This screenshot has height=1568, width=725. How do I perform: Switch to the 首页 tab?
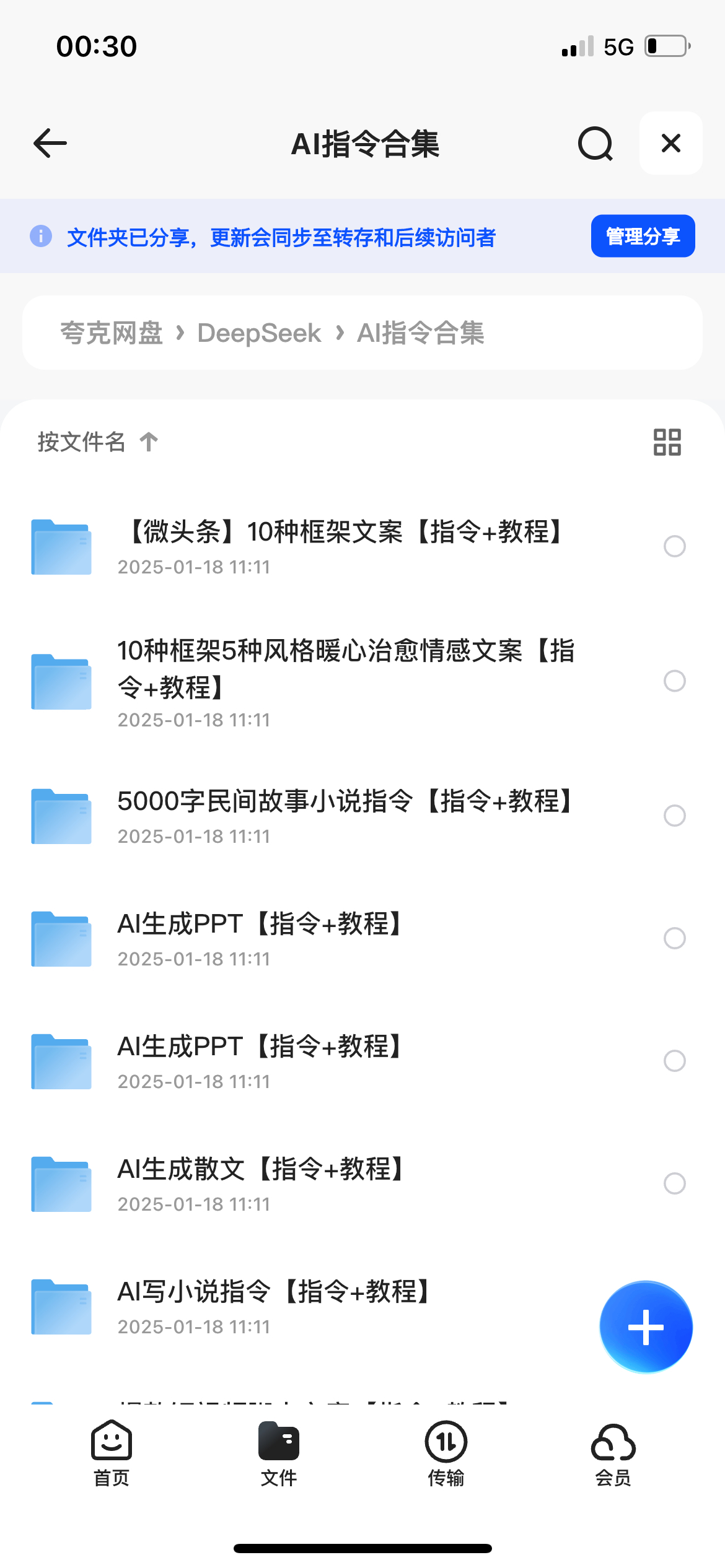tap(112, 1453)
